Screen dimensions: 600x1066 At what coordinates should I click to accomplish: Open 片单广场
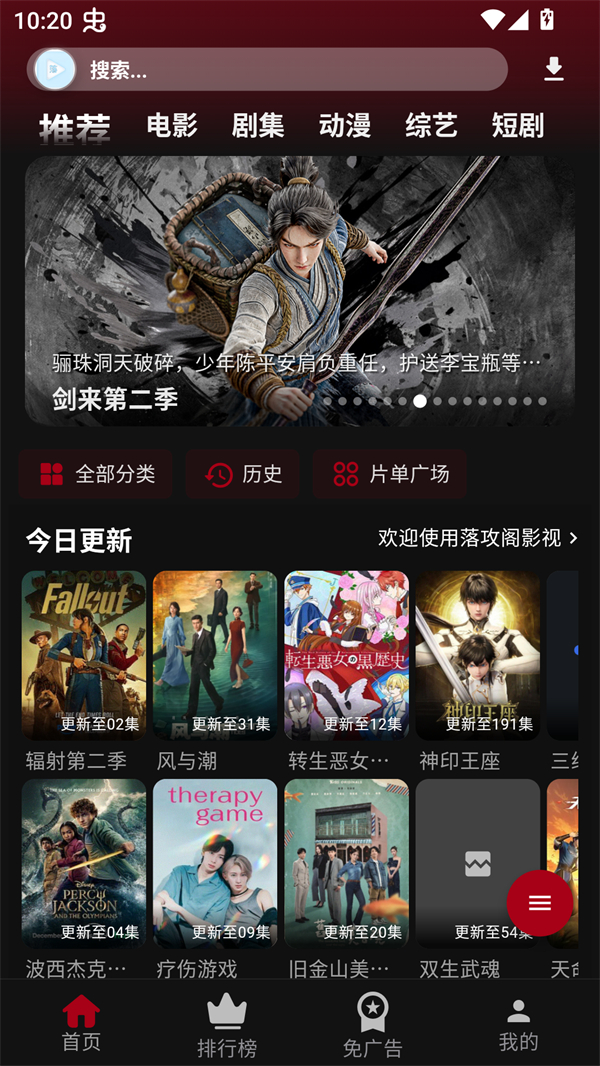(390, 474)
